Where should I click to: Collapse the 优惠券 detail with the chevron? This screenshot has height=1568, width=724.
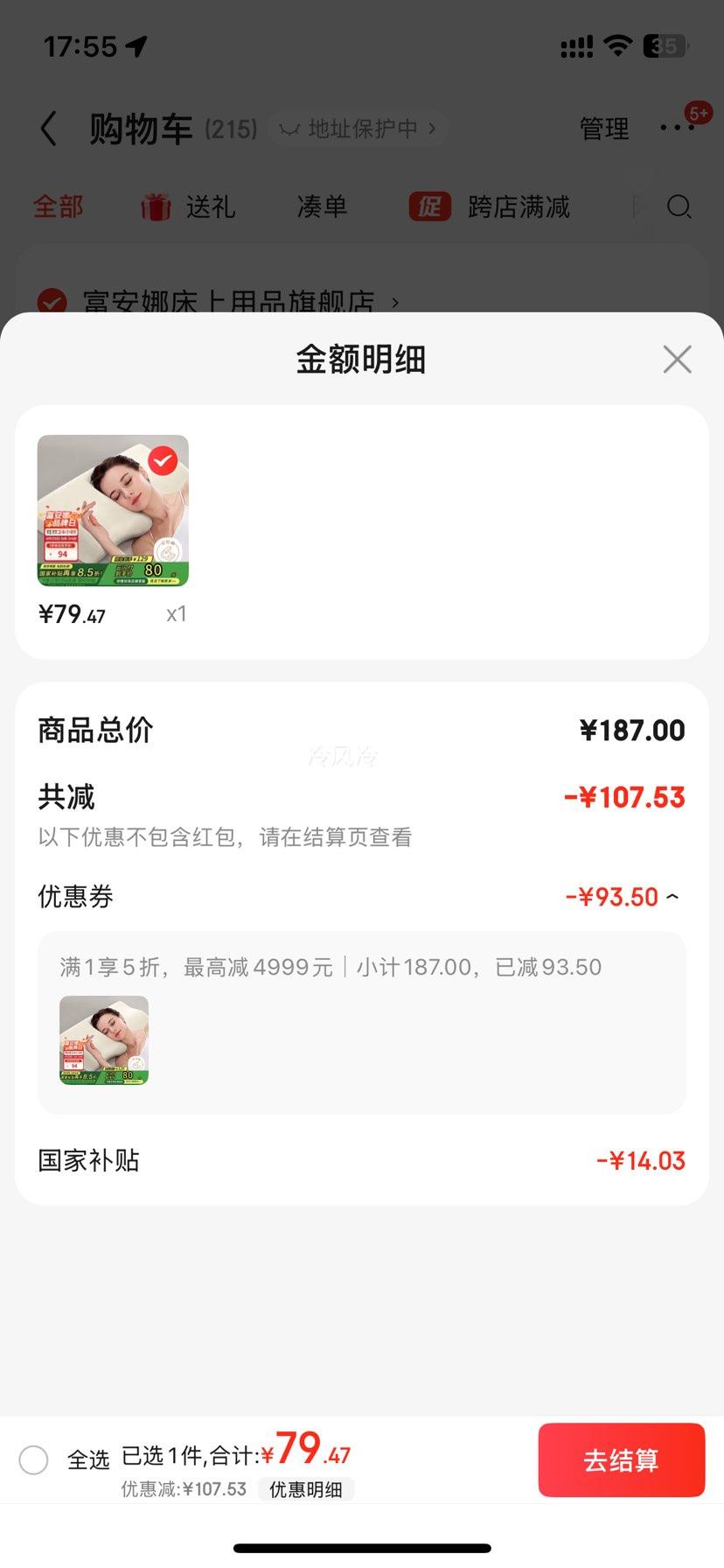pos(672,897)
